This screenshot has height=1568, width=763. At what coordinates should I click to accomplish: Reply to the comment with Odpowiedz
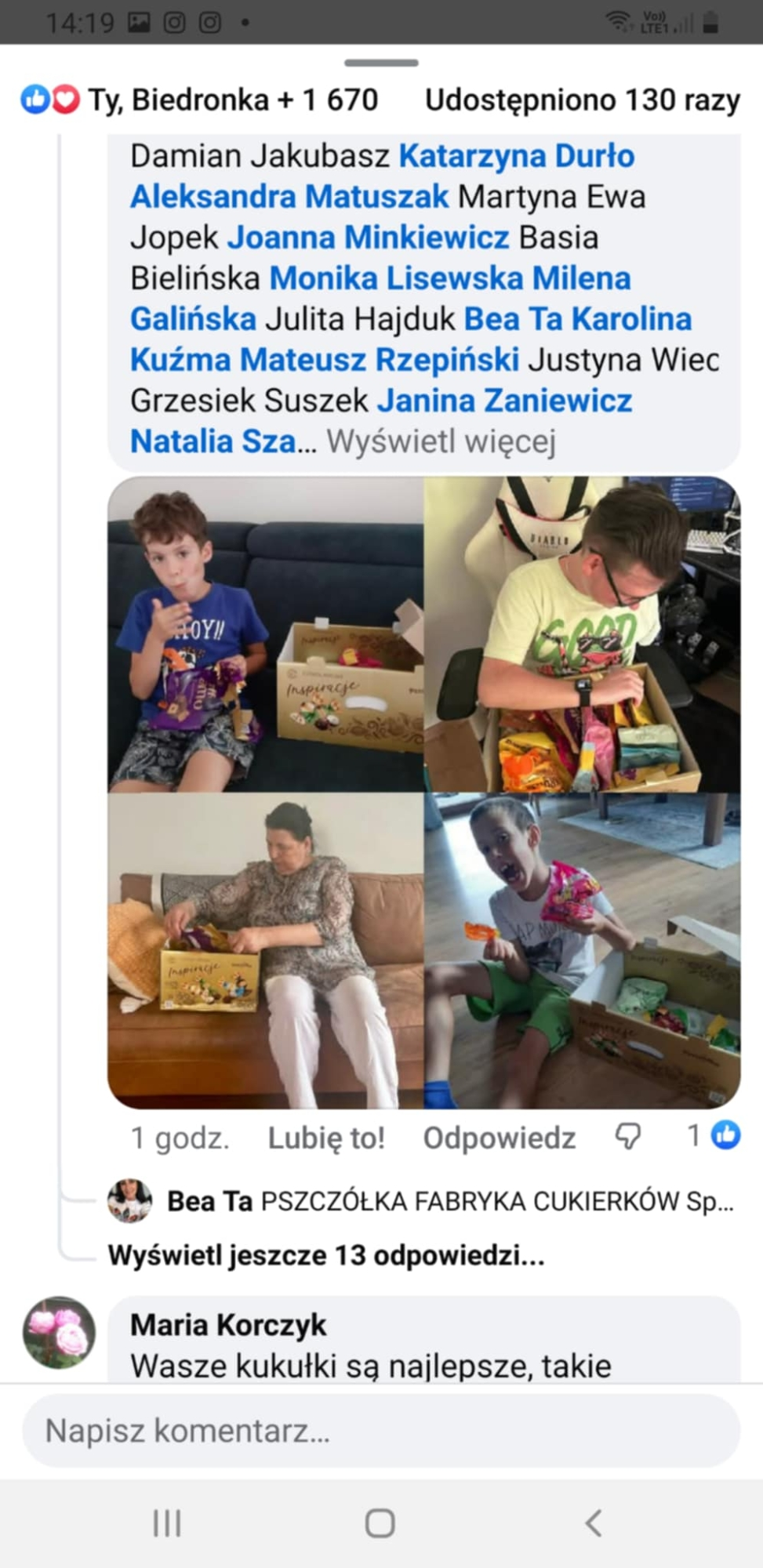pyautogui.click(x=499, y=1138)
